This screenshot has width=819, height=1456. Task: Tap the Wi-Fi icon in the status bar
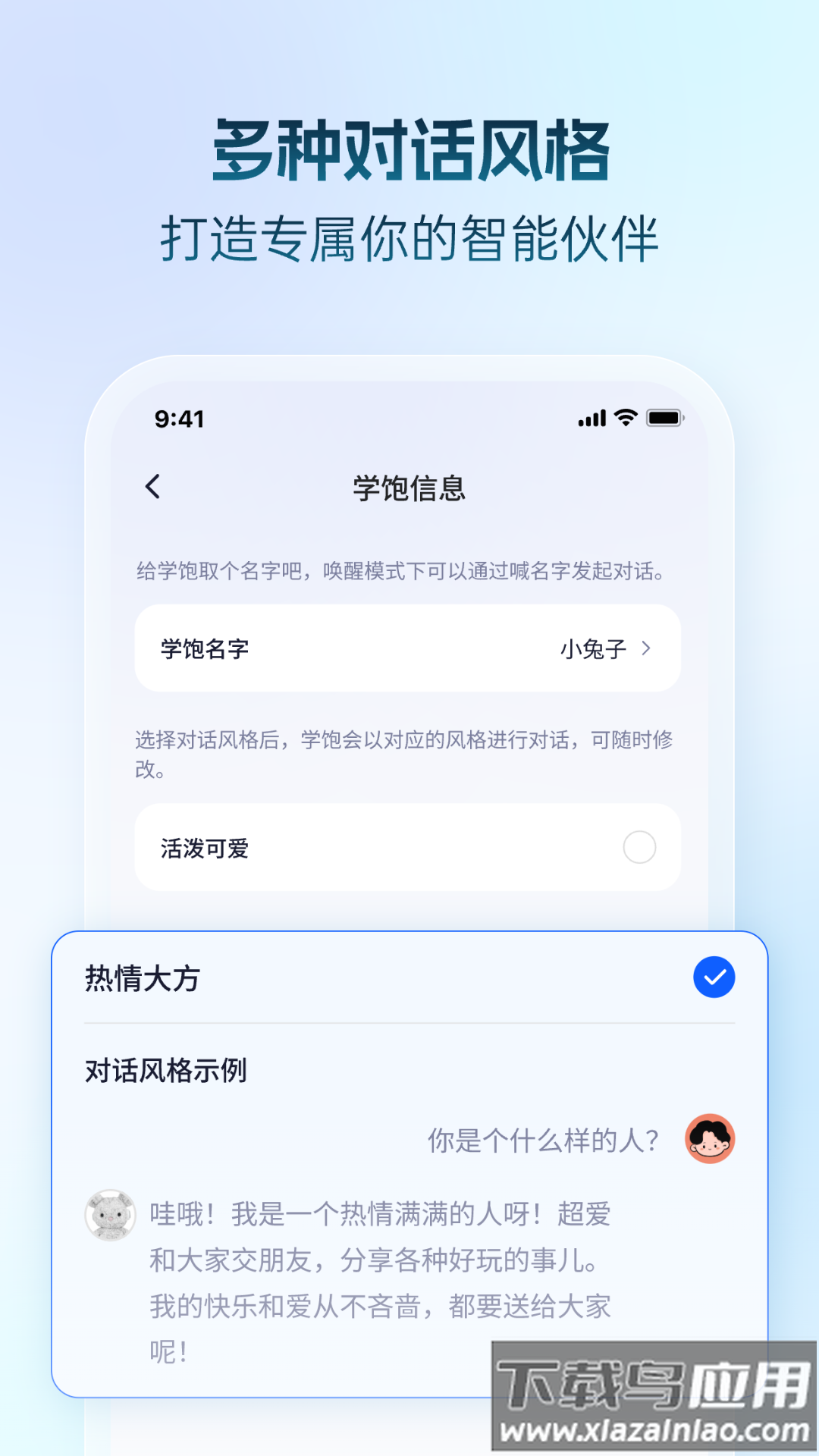click(623, 418)
